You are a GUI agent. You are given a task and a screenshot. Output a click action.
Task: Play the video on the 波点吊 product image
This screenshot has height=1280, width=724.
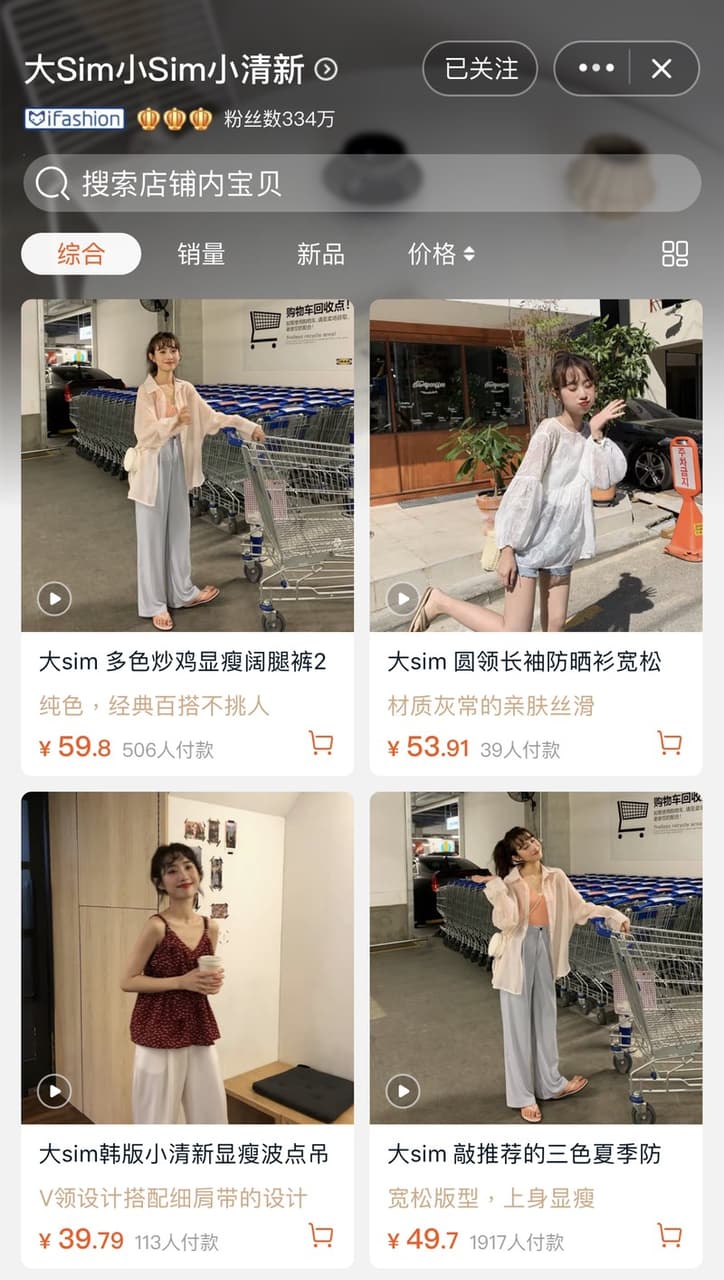pos(54,1091)
